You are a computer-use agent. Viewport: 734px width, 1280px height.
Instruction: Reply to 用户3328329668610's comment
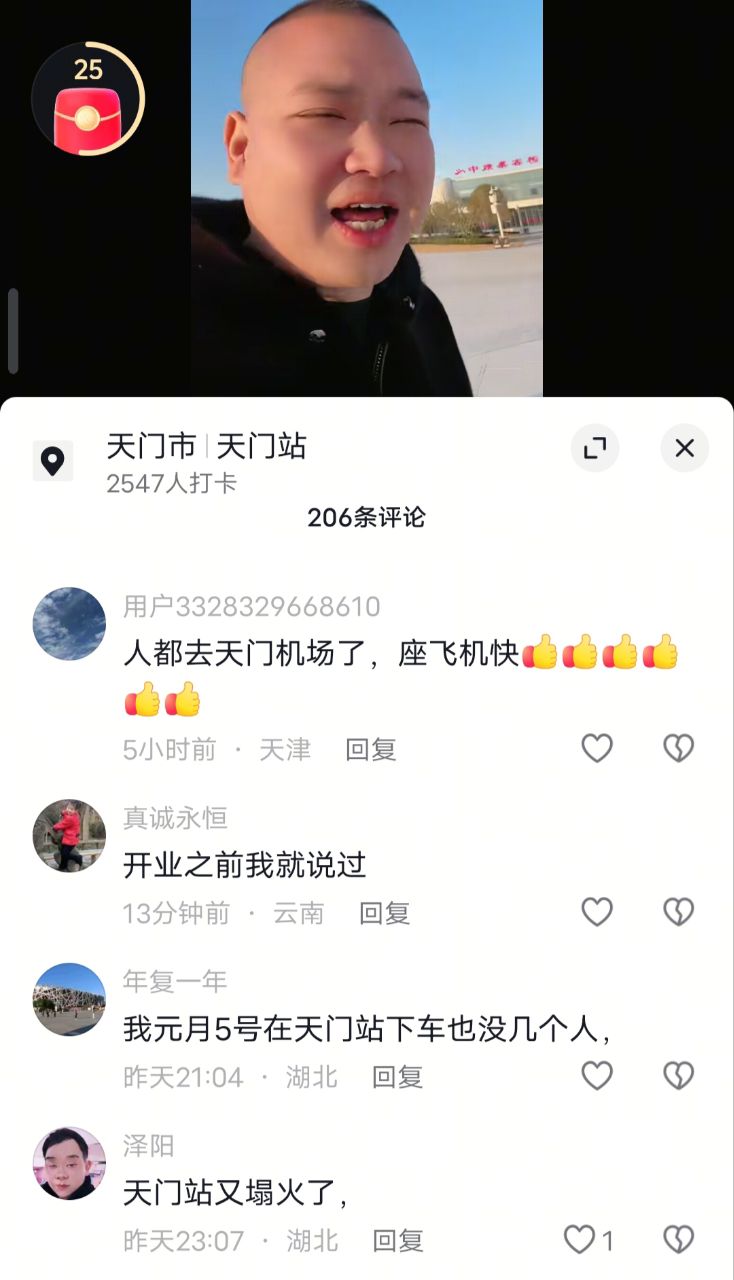click(x=371, y=749)
